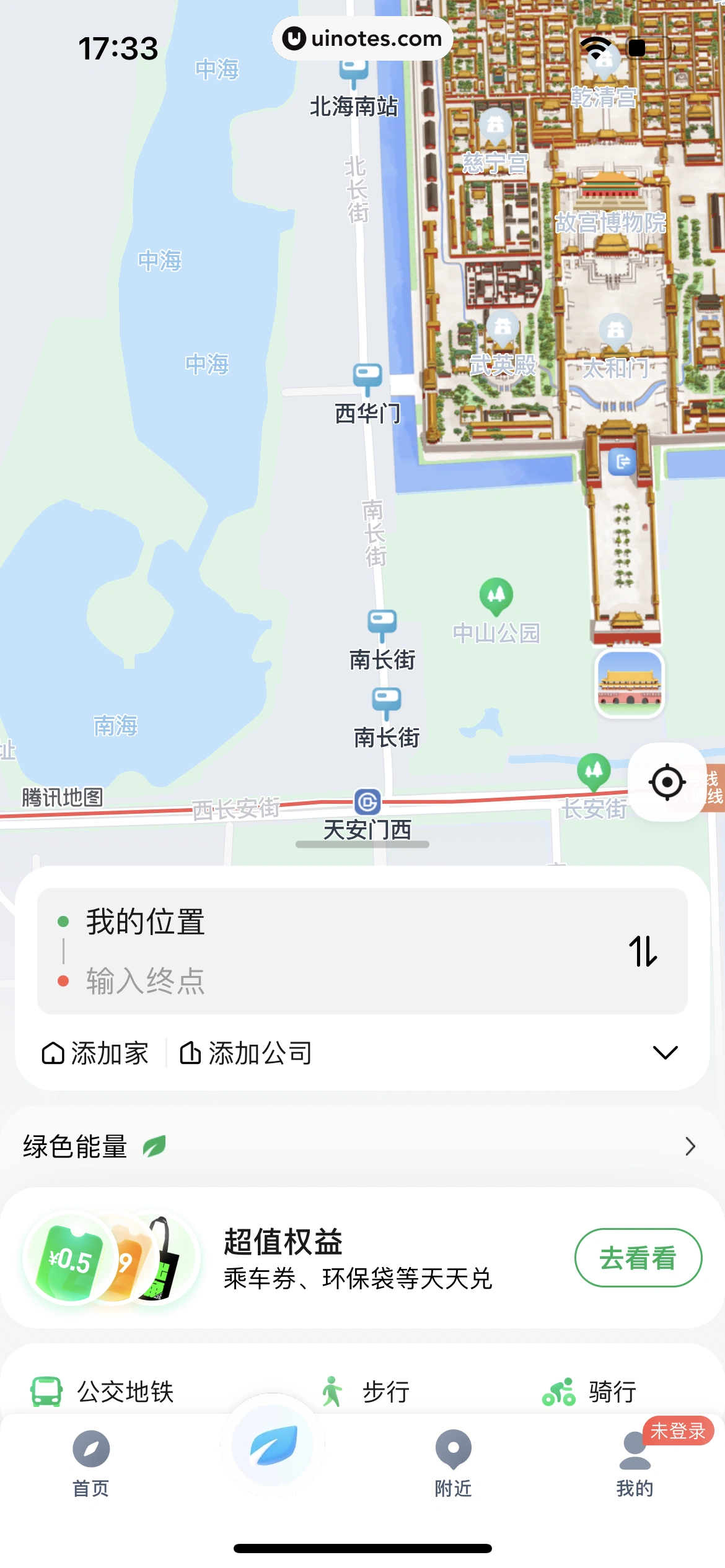Select 骑行 cycling mode
This screenshot has width=725, height=1568.
[589, 1392]
